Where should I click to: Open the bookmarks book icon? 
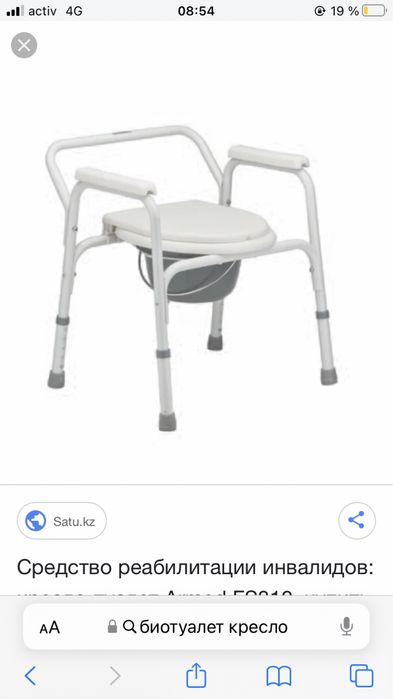tap(278, 676)
